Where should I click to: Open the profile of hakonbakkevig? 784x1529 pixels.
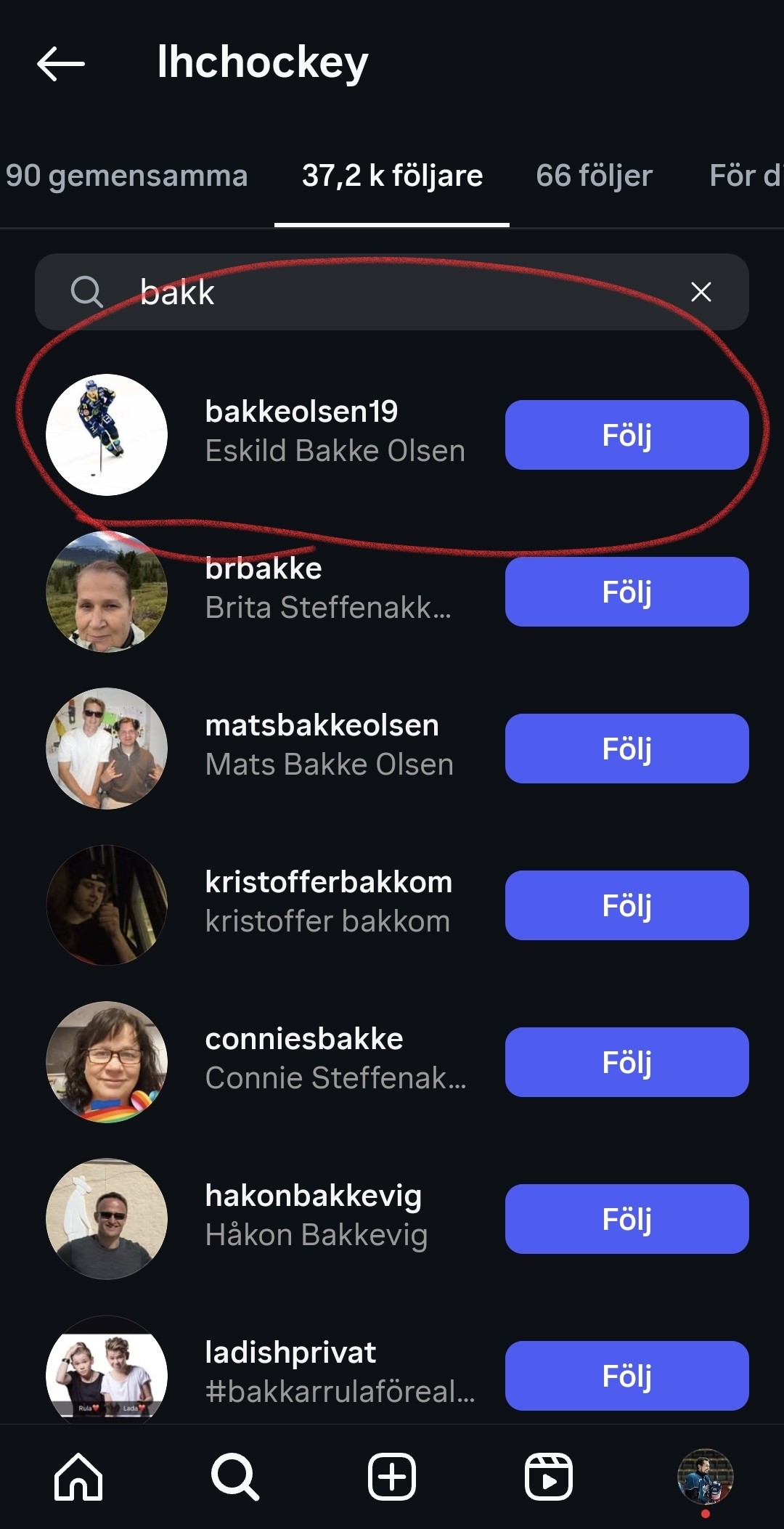point(313,1196)
